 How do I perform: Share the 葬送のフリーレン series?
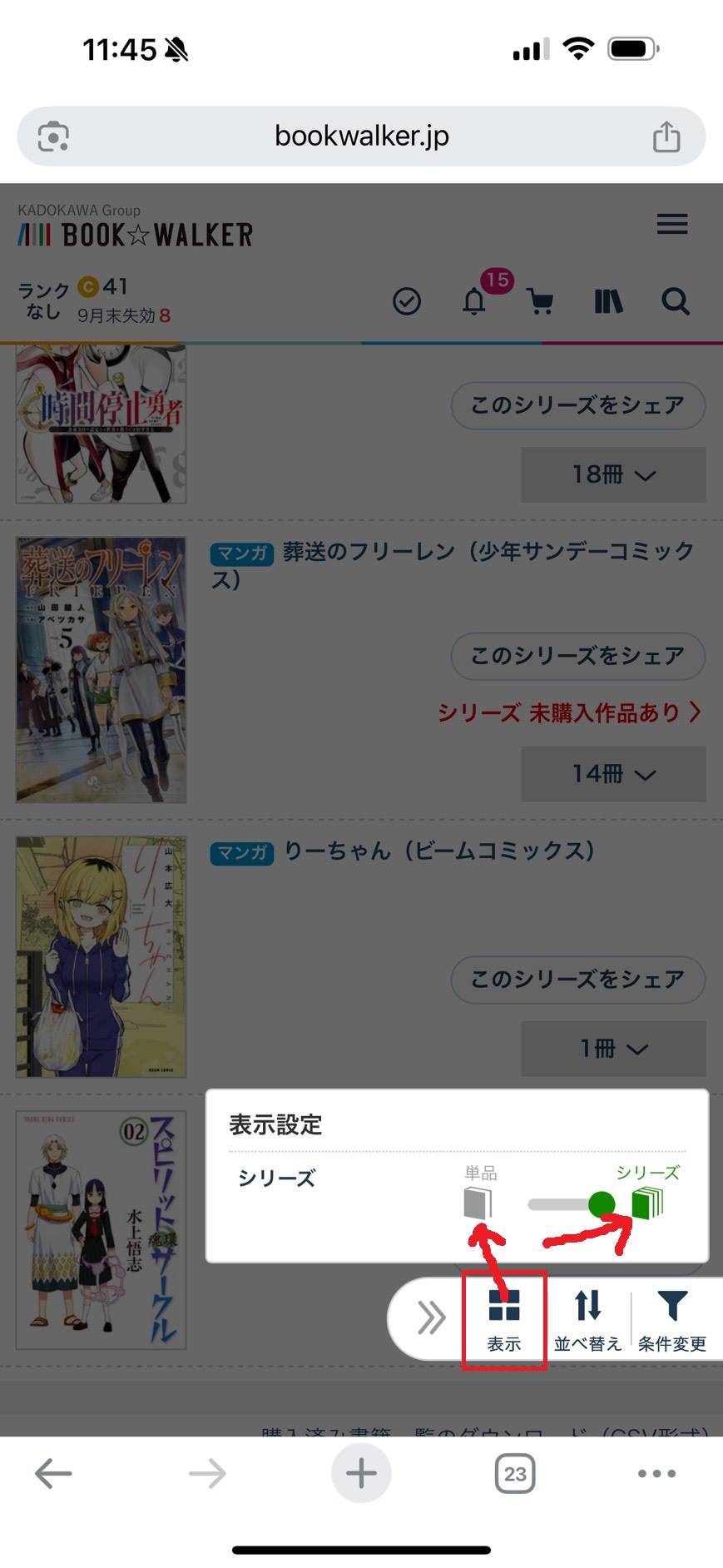(578, 656)
